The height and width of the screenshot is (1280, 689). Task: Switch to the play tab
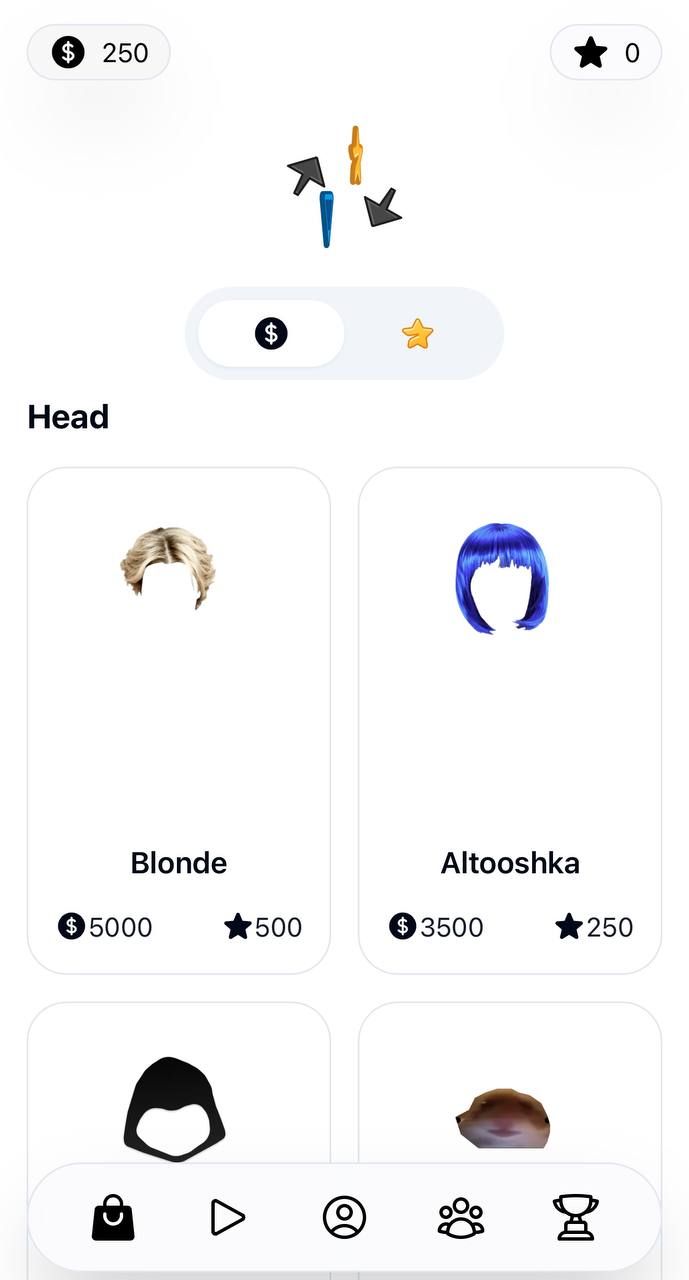click(x=228, y=1217)
